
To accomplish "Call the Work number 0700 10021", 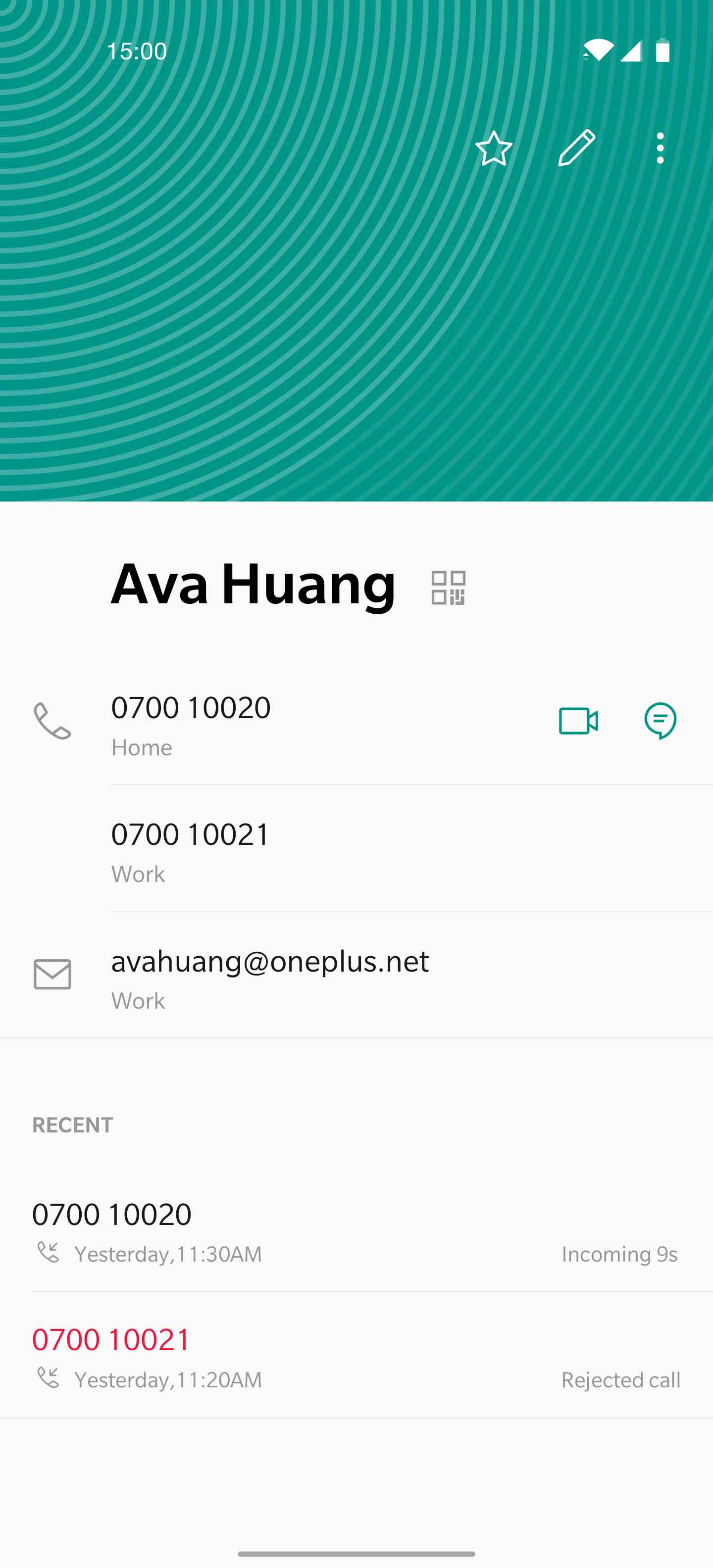I will 191,848.
